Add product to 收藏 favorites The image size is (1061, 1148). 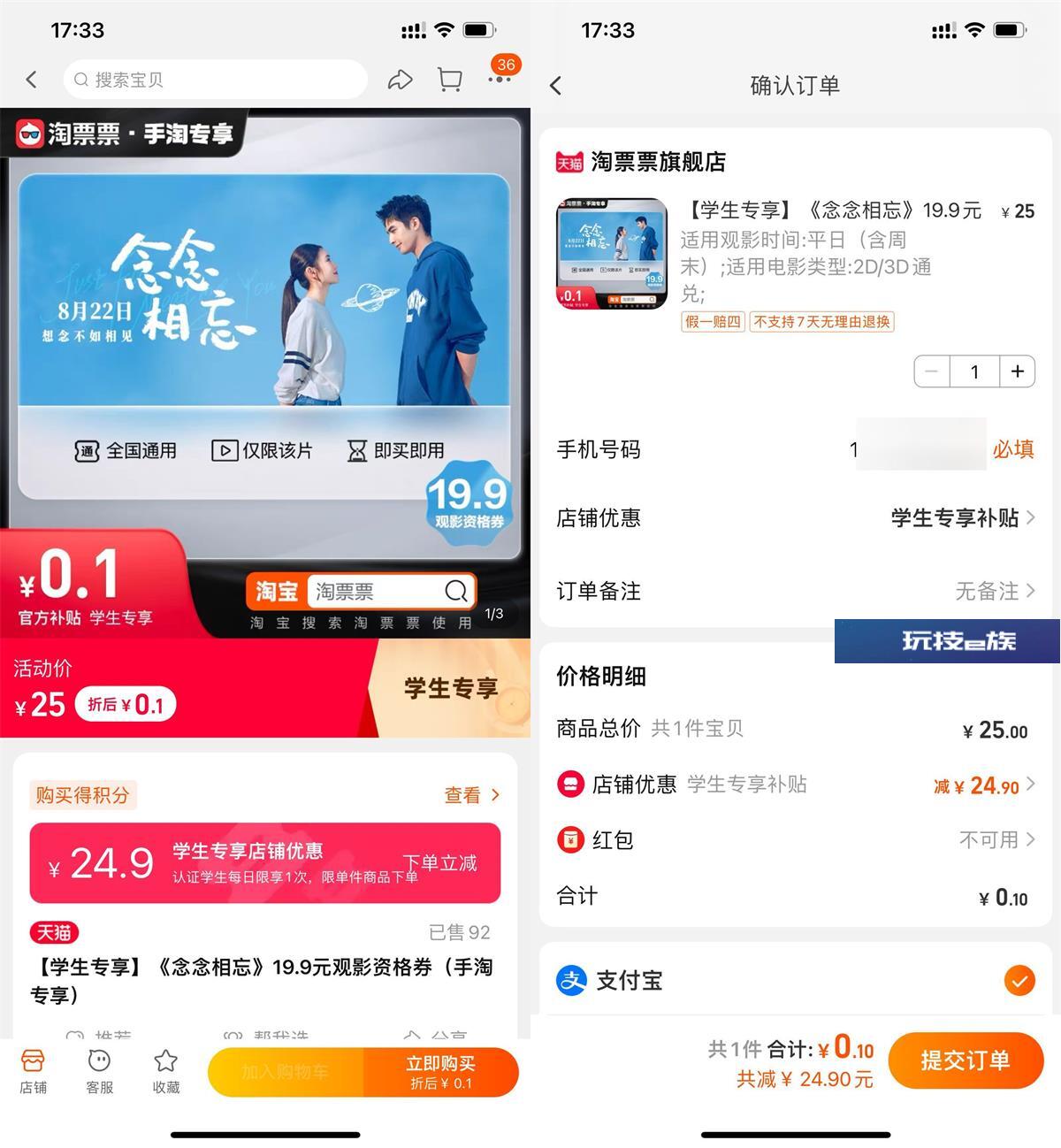tap(166, 1070)
